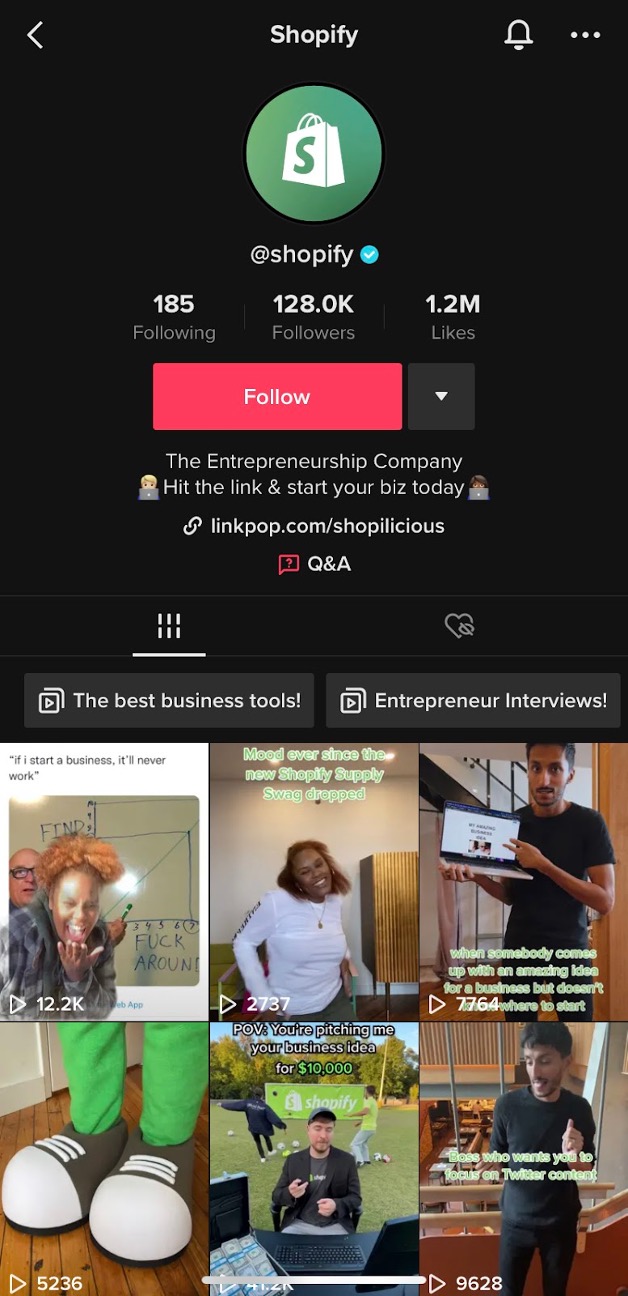Switch to the liked videos tab
Image resolution: width=628 pixels, height=1296 pixels.
(x=459, y=627)
